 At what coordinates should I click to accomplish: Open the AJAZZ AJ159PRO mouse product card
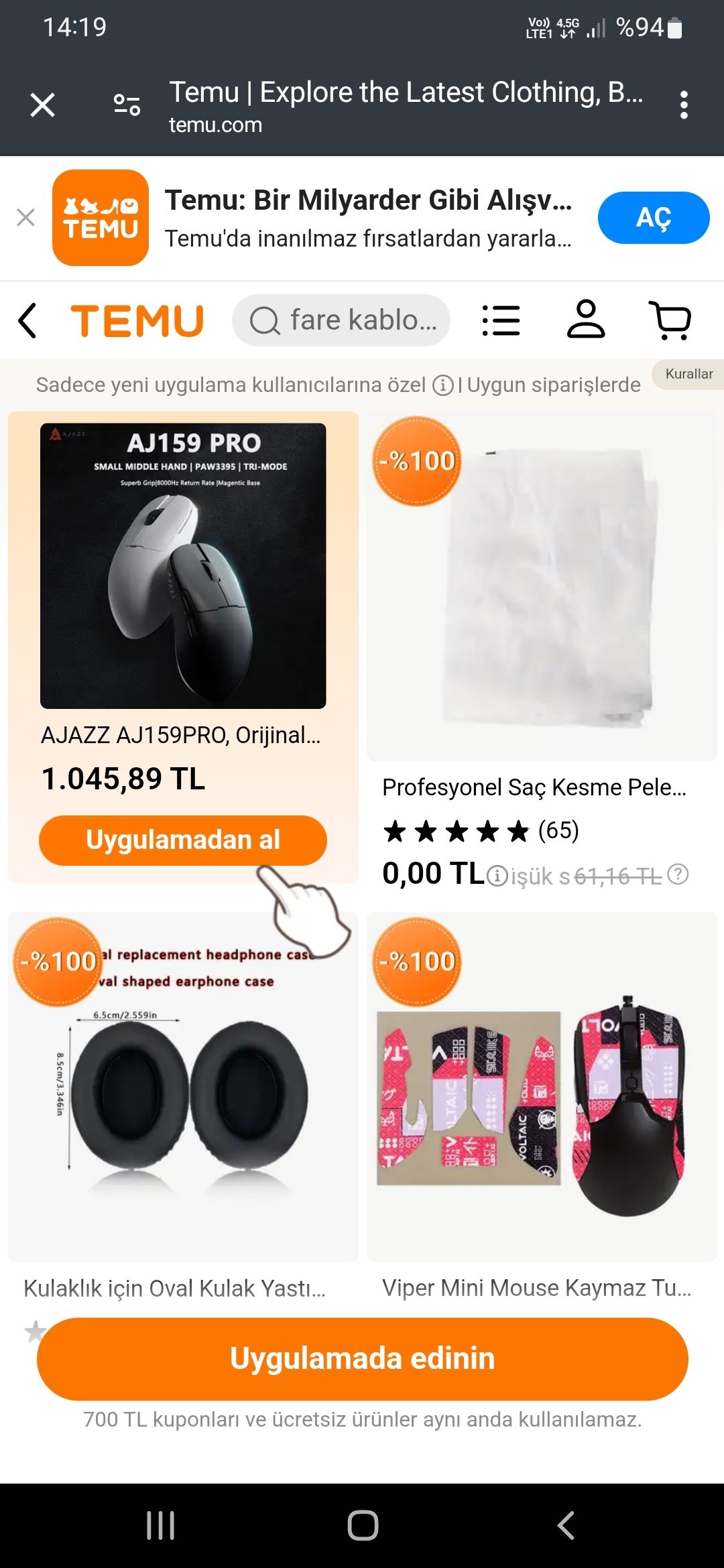[183, 566]
